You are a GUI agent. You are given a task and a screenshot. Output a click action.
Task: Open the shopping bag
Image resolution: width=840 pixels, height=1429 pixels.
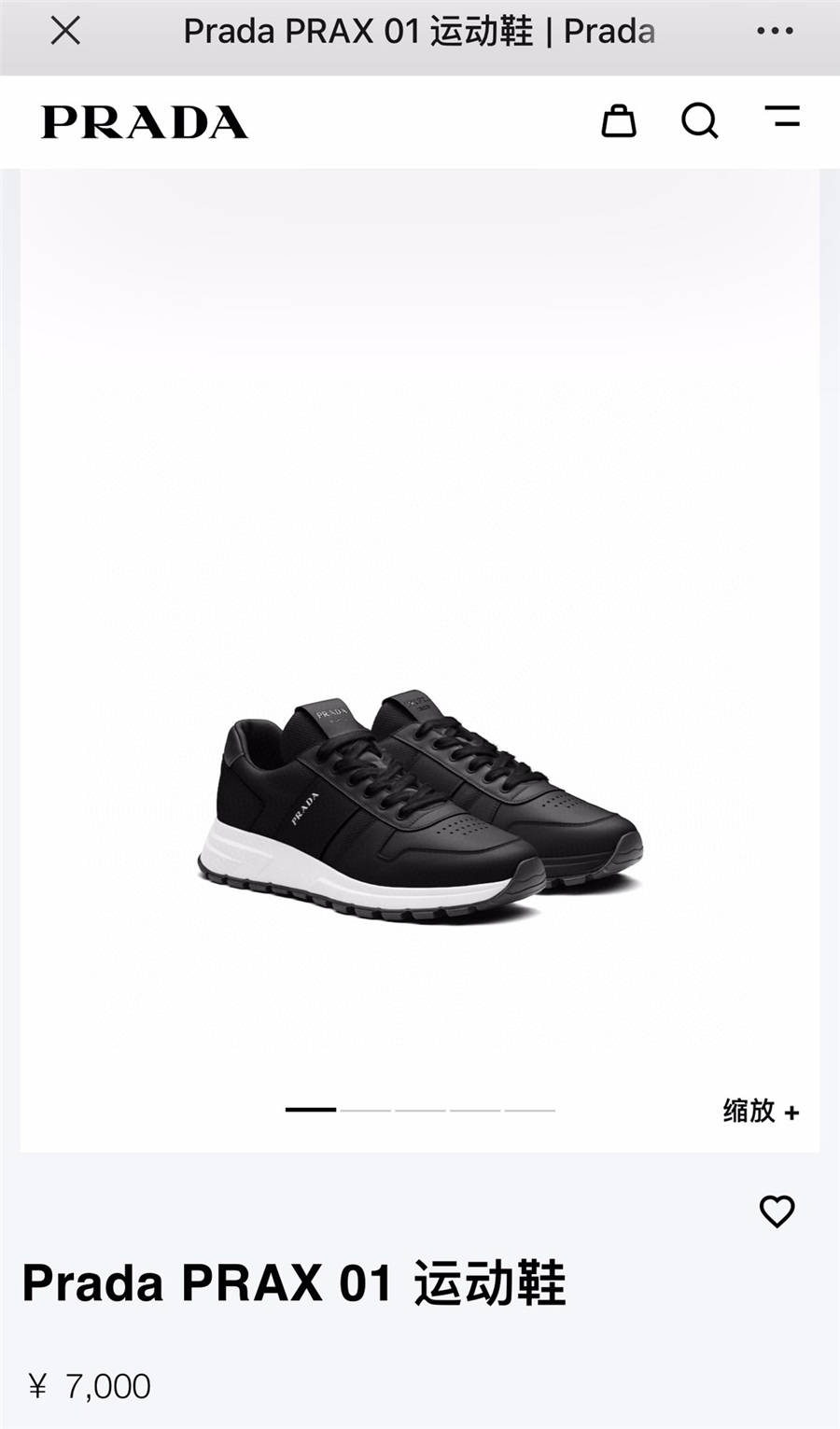point(618,121)
